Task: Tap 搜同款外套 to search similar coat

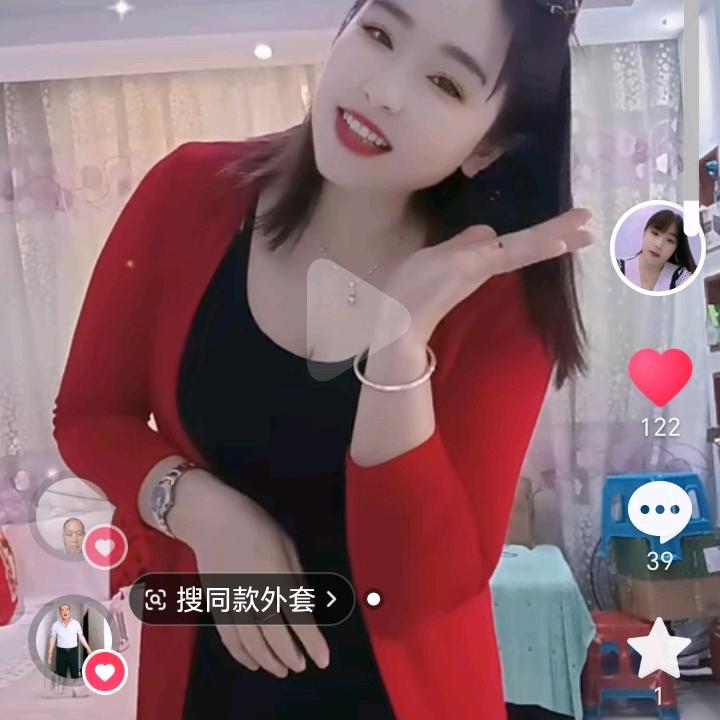Action: click(x=242, y=599)
